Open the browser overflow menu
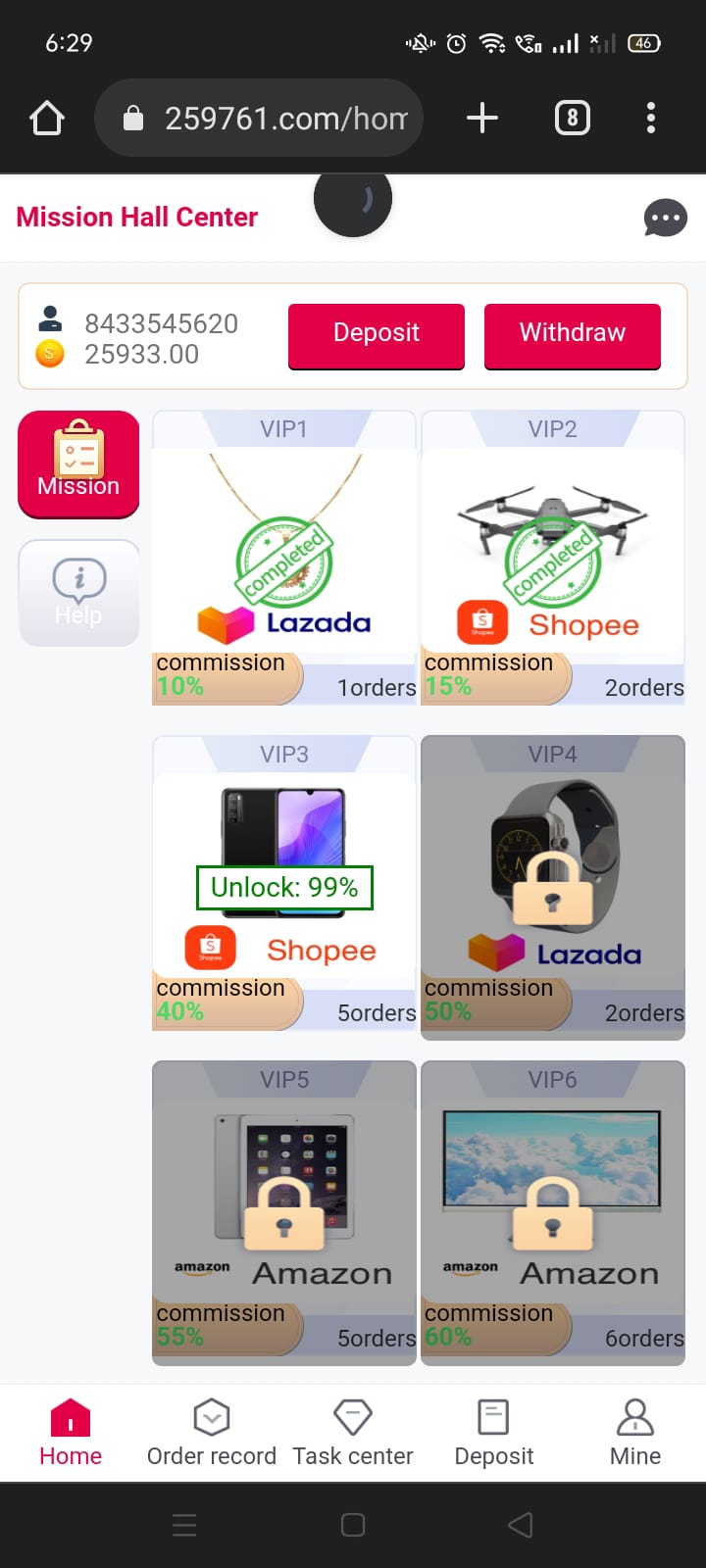Image resolution: width=706 pixels, height=1568 pixels. tap(650, 119)
